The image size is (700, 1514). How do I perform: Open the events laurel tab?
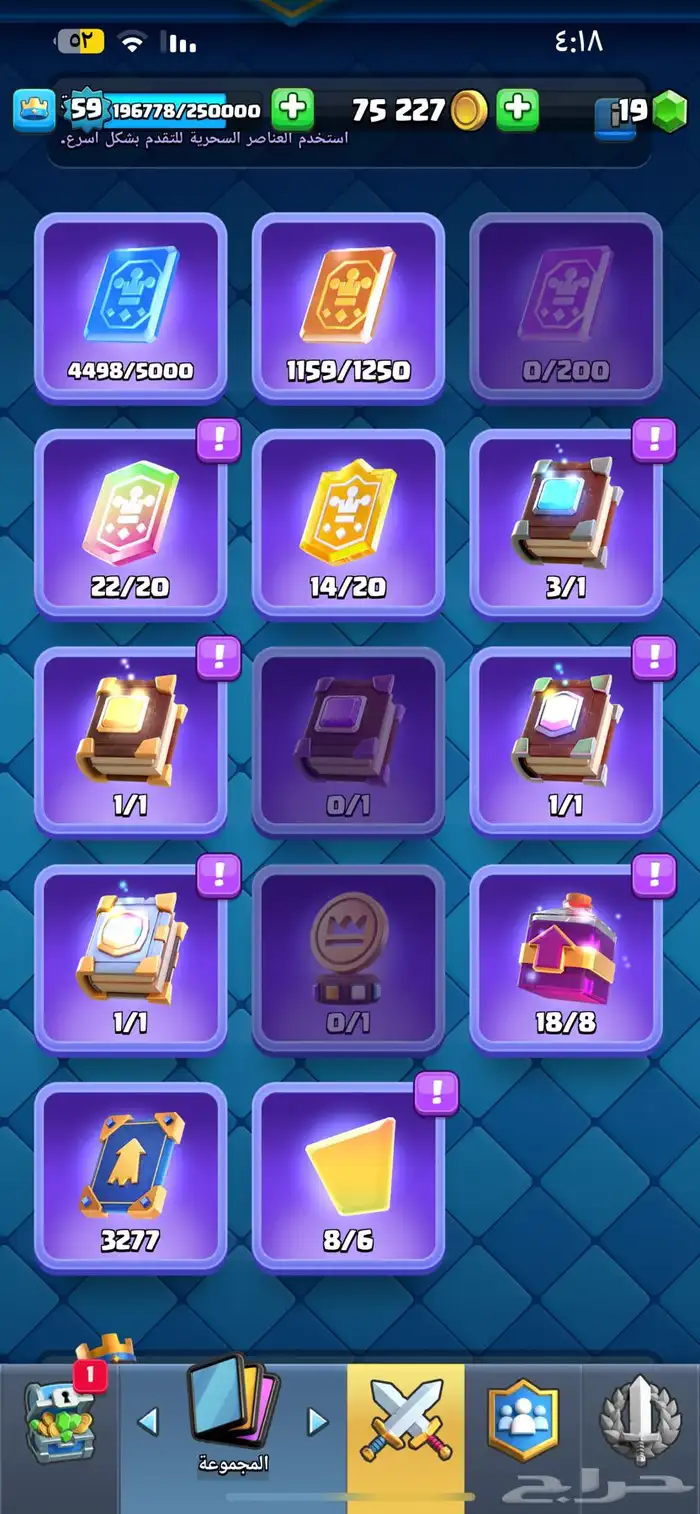coord(640,1420)
